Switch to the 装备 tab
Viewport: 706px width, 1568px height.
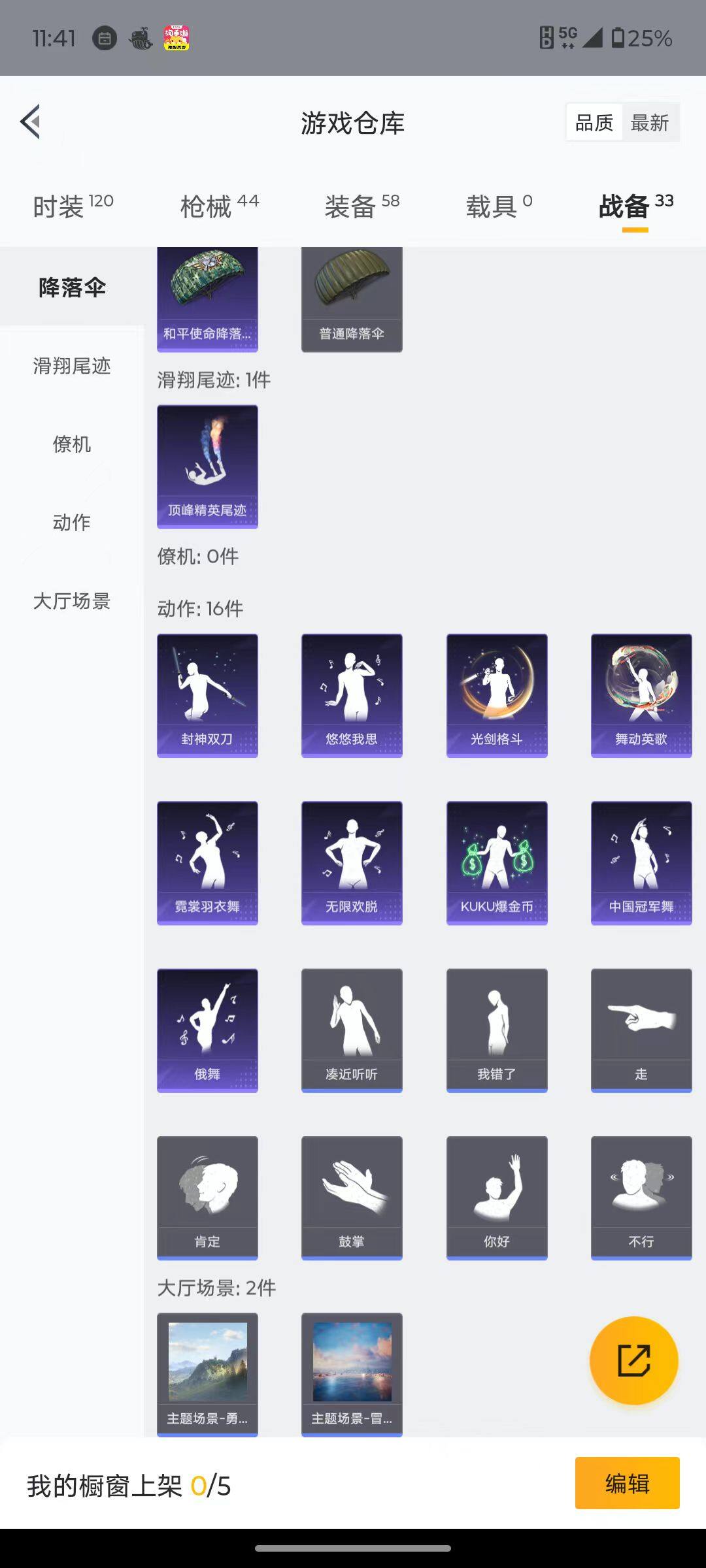tap(361, 206)
